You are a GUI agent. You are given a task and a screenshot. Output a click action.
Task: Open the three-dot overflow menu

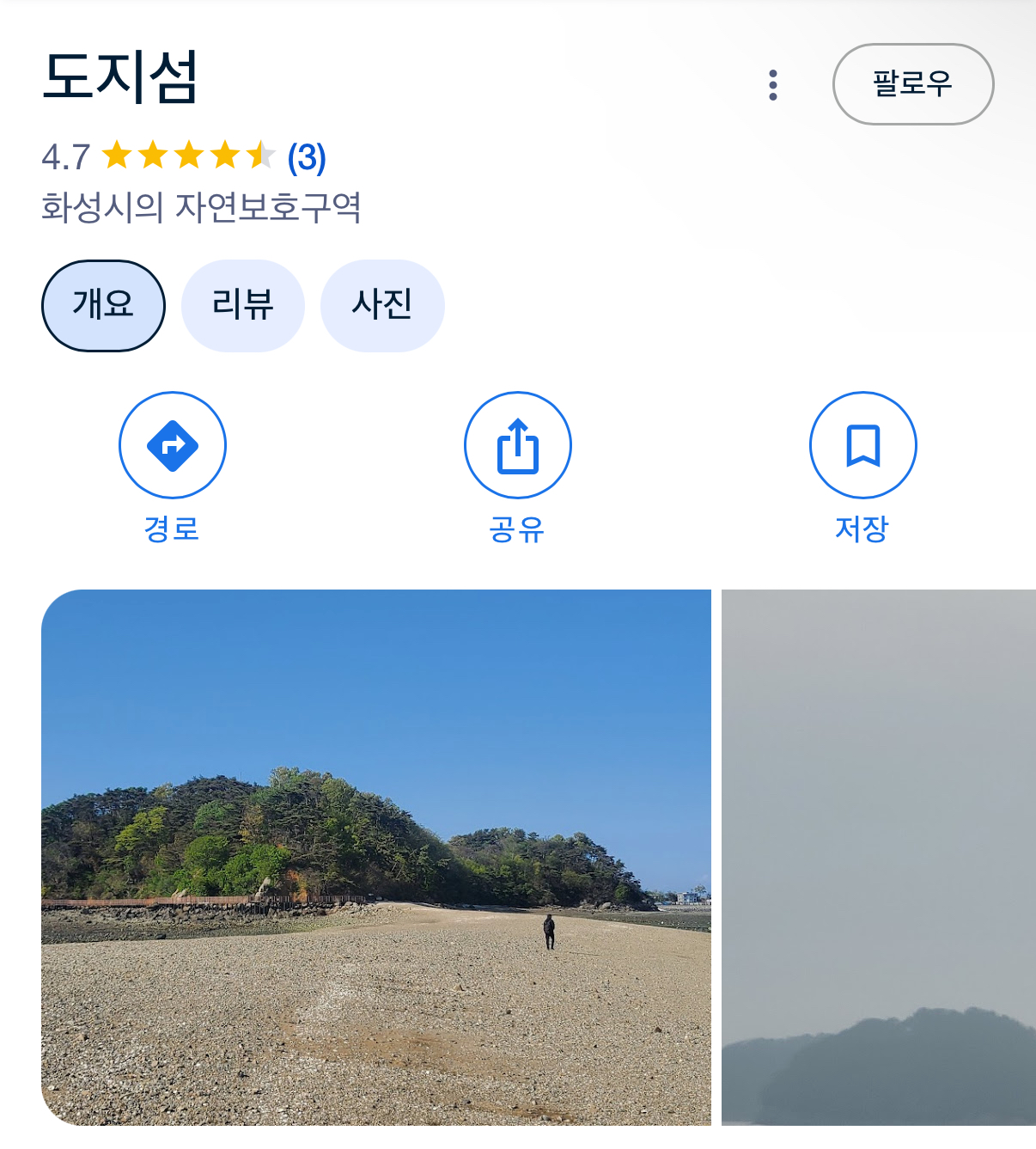(773, 85)
